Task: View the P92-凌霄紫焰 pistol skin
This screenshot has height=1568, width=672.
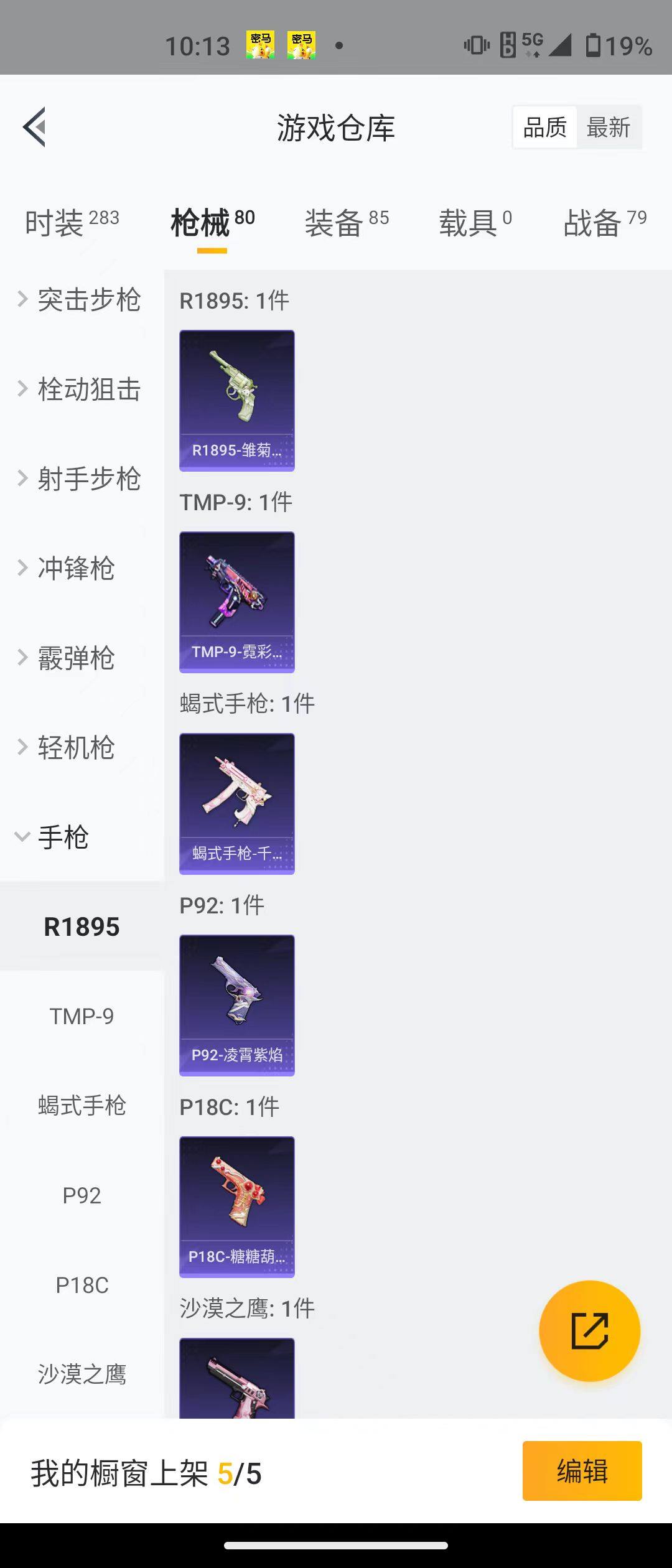Action: [236, 1005]
